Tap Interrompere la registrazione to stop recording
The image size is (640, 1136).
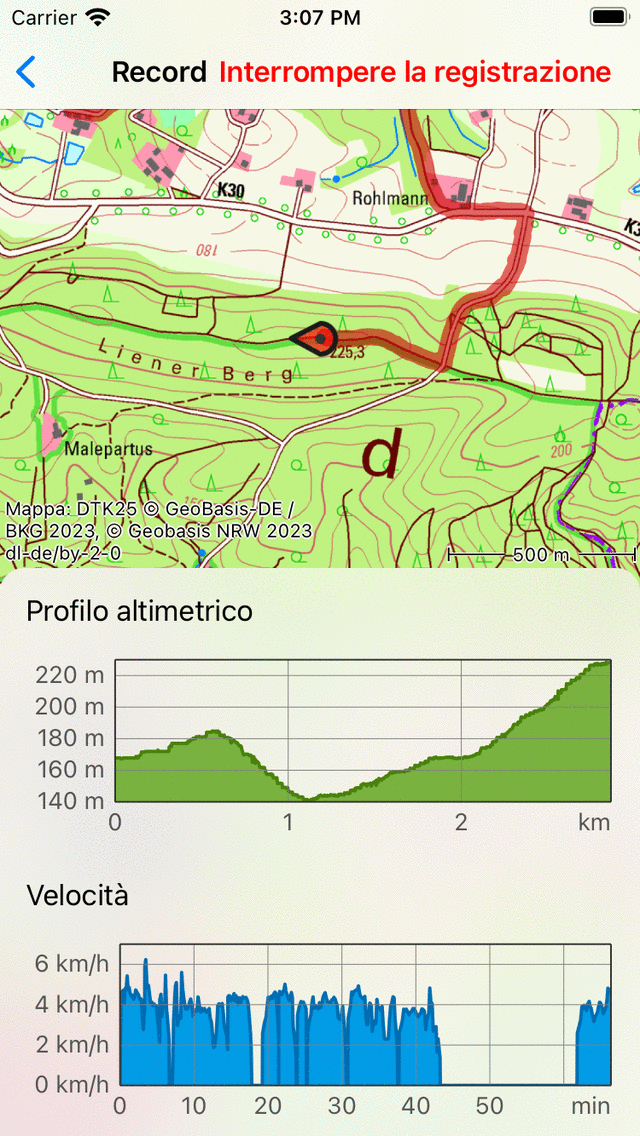[414, 72]
